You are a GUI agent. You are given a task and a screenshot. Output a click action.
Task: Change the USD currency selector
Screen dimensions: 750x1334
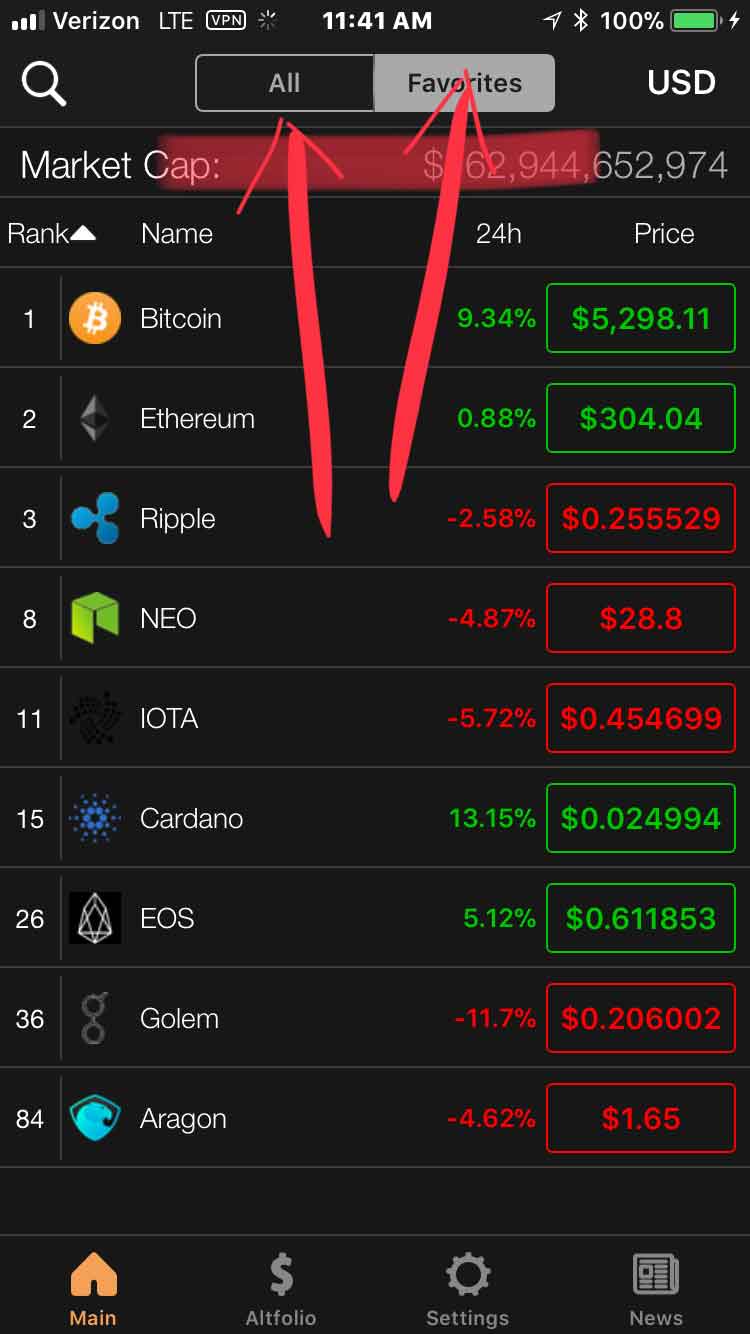pyautogui.click(x=681, y=83)
